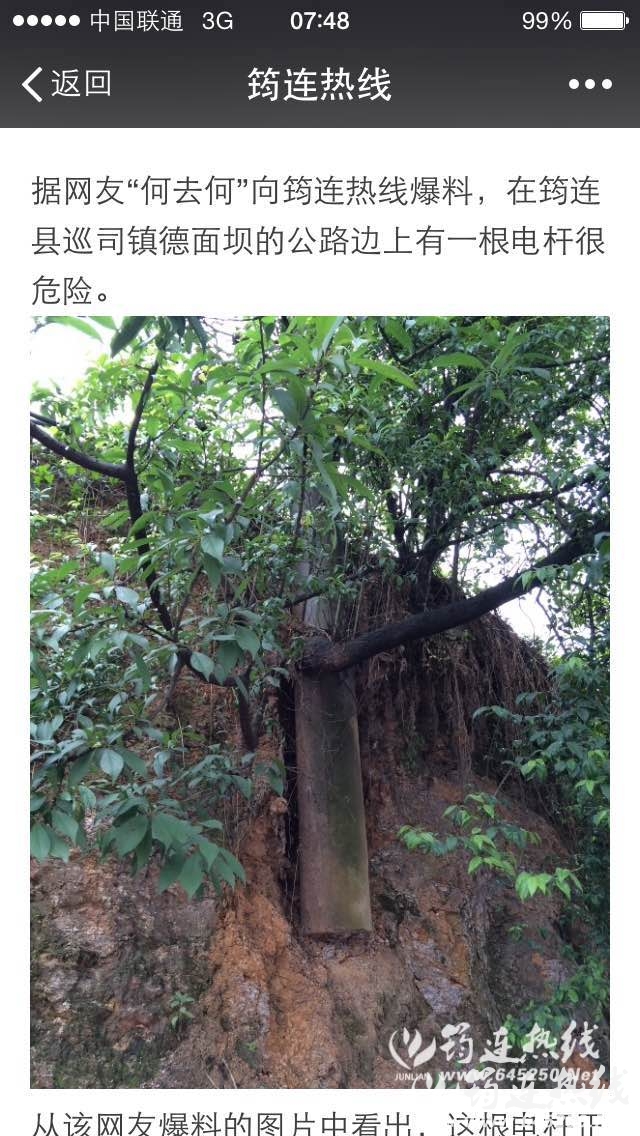
Task: Open the three-dot more options menu
Action: (x=590, y=85)
